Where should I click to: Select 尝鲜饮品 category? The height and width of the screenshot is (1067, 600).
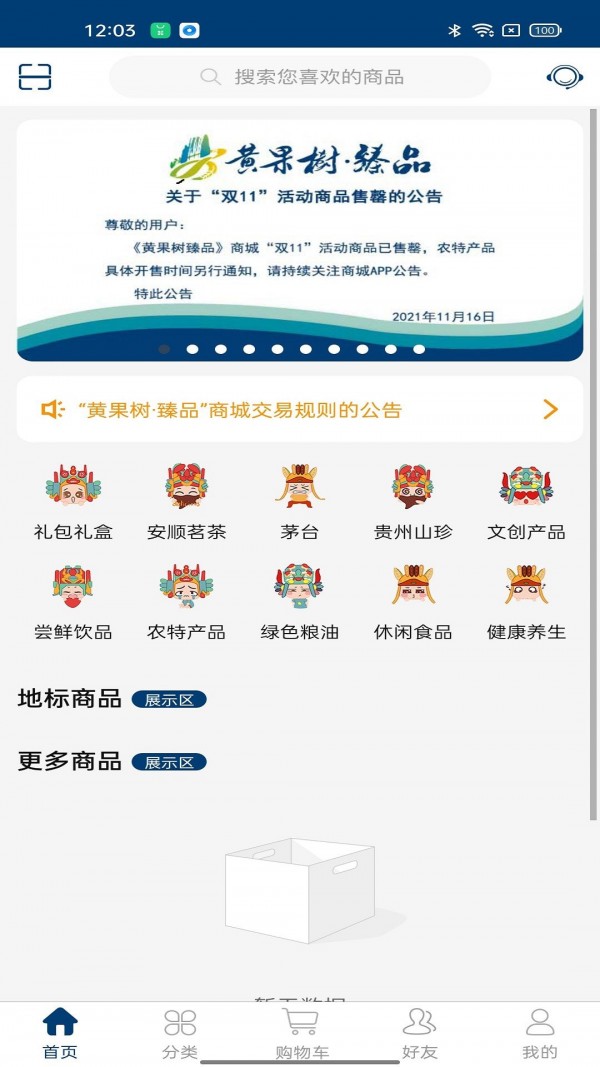[x=73, y=602]
